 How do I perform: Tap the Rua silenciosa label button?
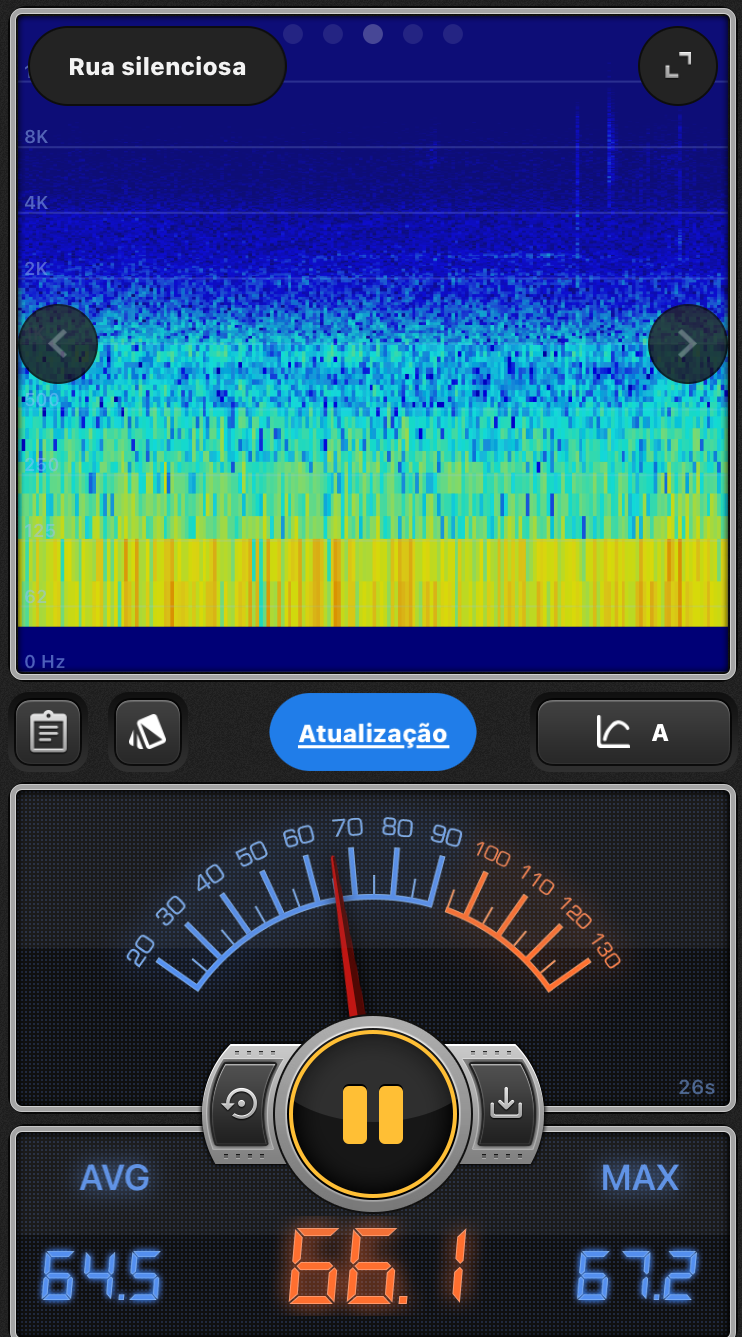157,67
